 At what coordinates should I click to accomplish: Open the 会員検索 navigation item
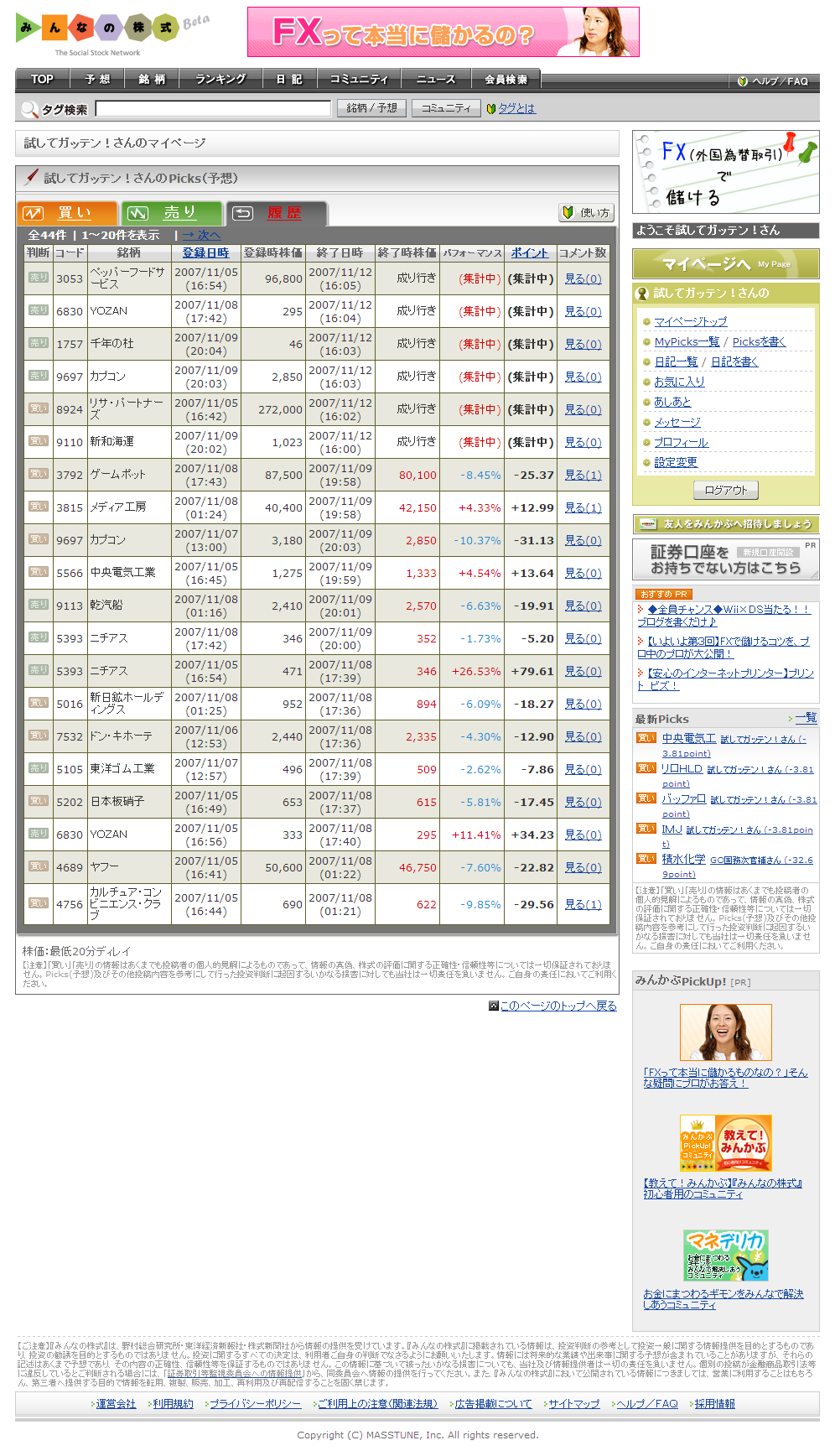pos(506,79)
